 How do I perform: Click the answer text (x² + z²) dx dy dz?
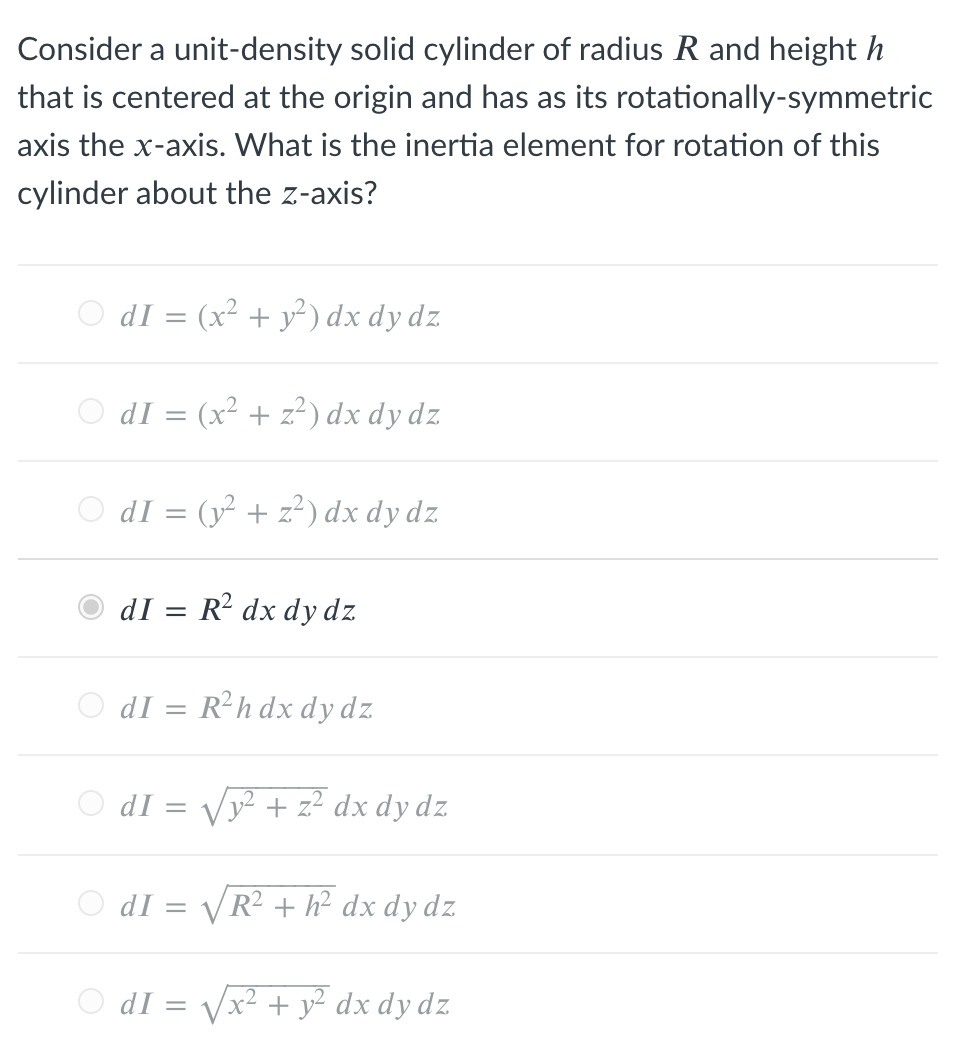point(280,412)
